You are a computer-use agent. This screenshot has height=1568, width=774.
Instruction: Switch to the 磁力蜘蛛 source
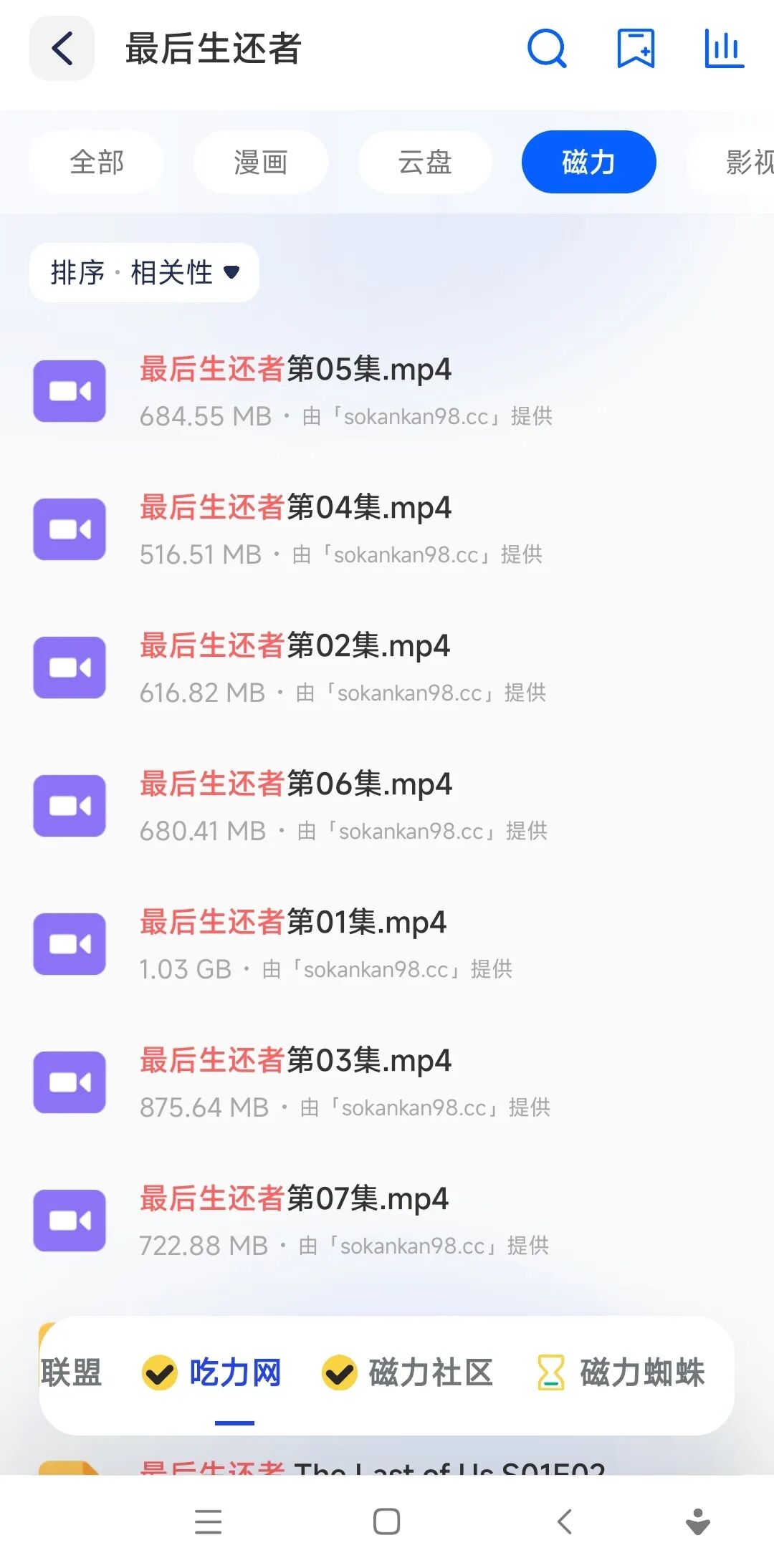(641, 1373)
